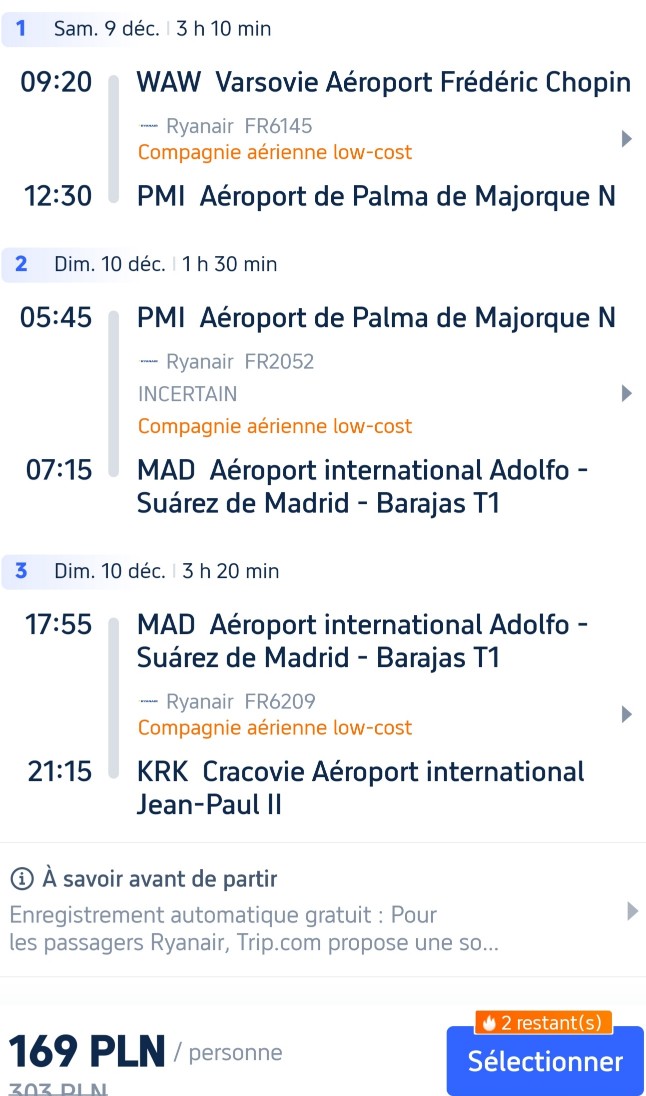Open the 'À savoir avant de partir' info

tap(323, 911)
